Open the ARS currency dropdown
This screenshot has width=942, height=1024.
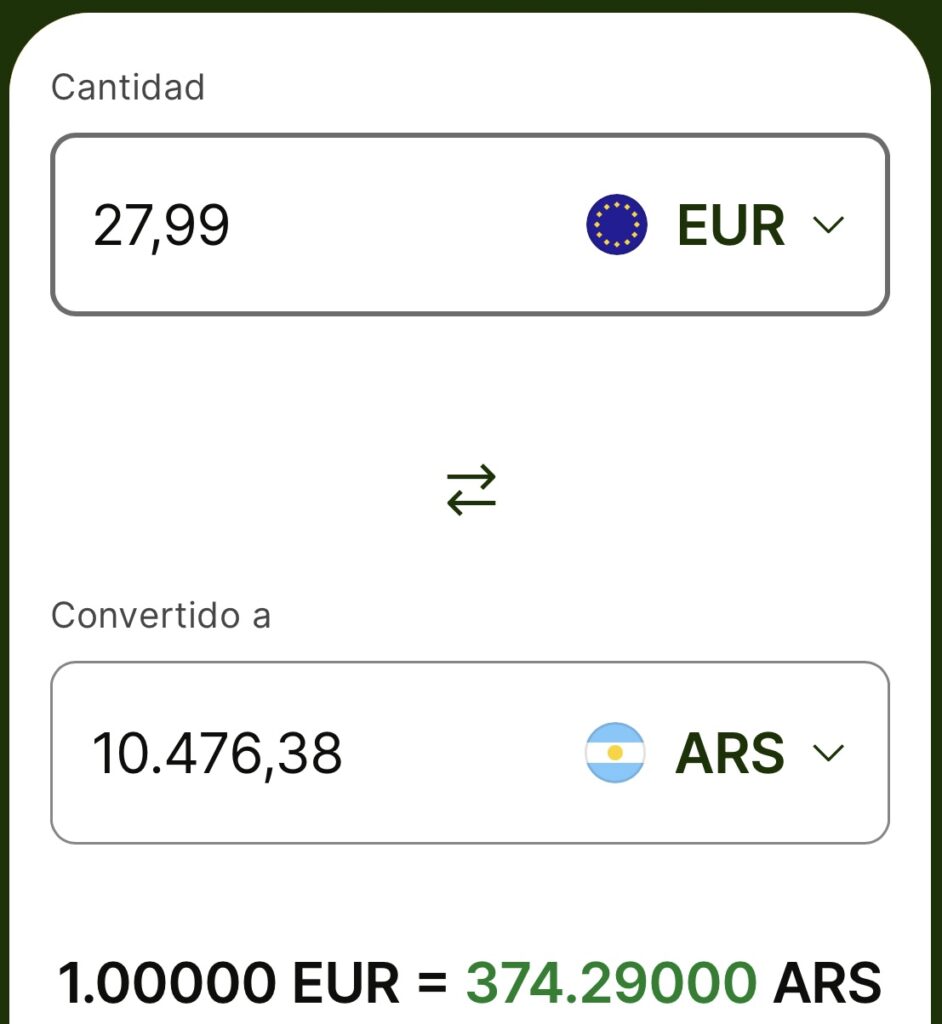tap(716, 753)
